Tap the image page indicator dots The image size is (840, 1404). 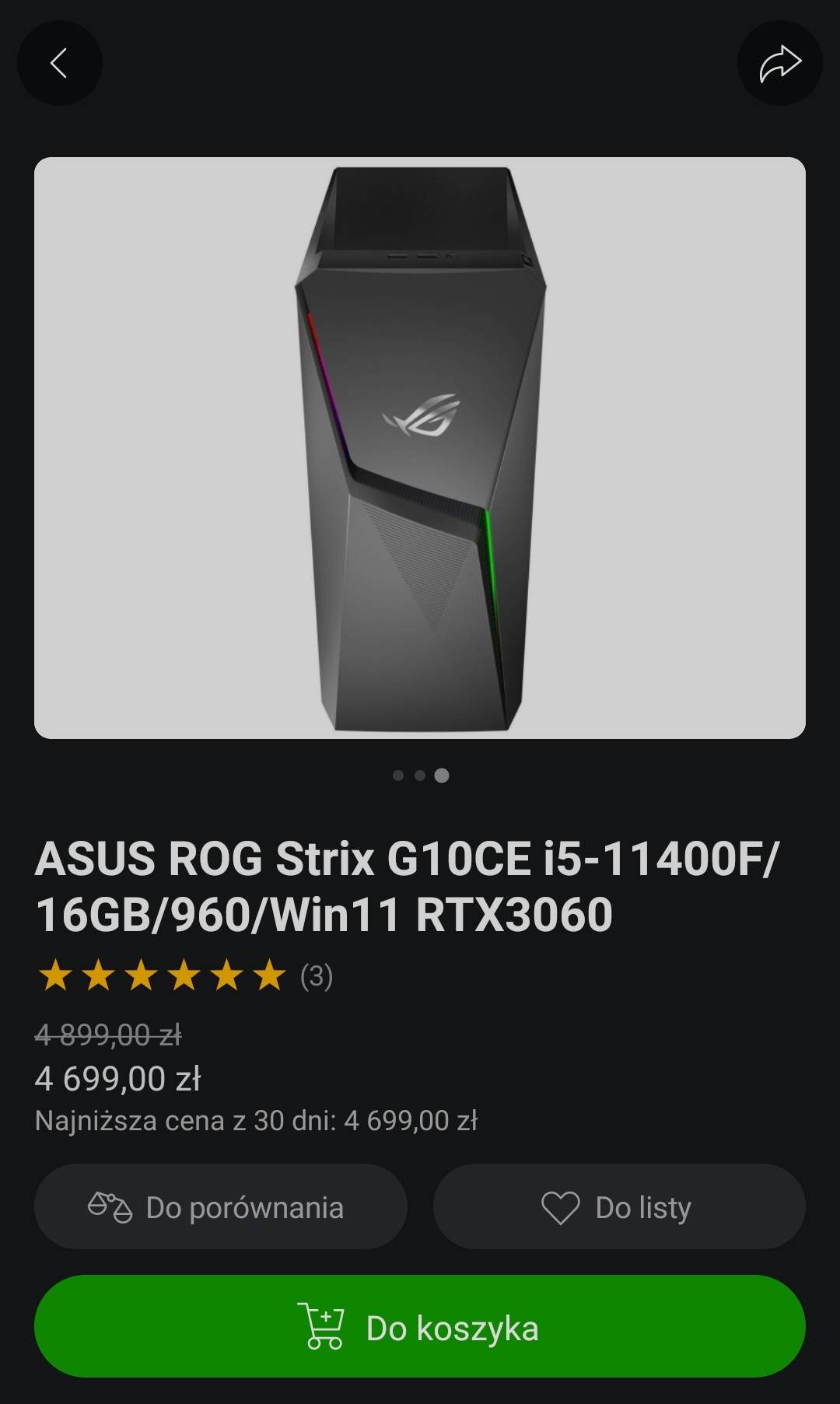tap(420, 776)
